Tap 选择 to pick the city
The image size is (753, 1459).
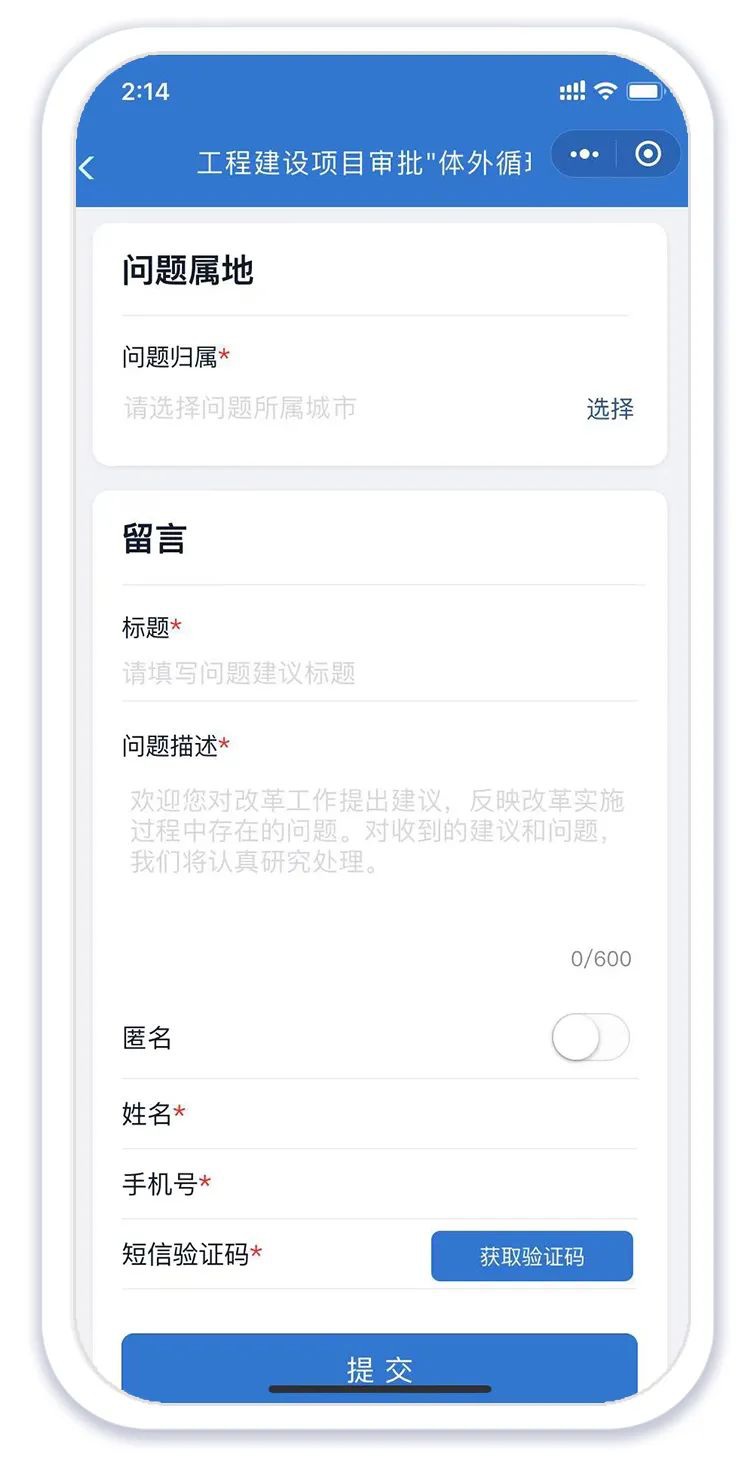(609, 408)
